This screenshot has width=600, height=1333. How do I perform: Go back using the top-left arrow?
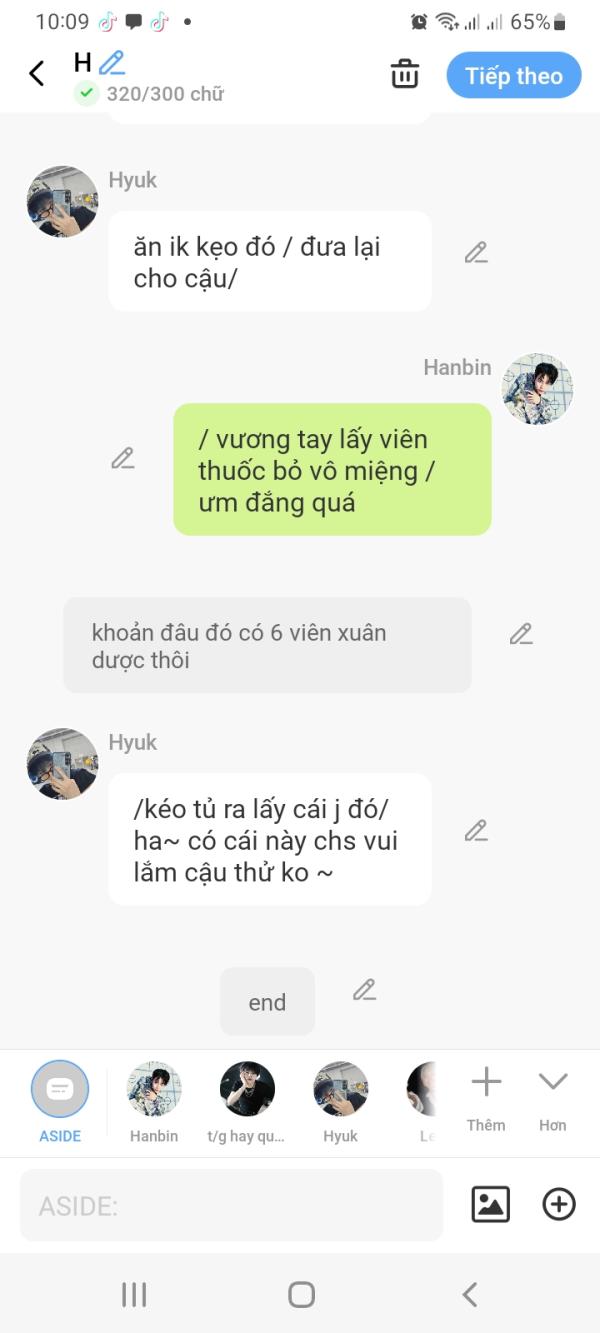(37, 73)
